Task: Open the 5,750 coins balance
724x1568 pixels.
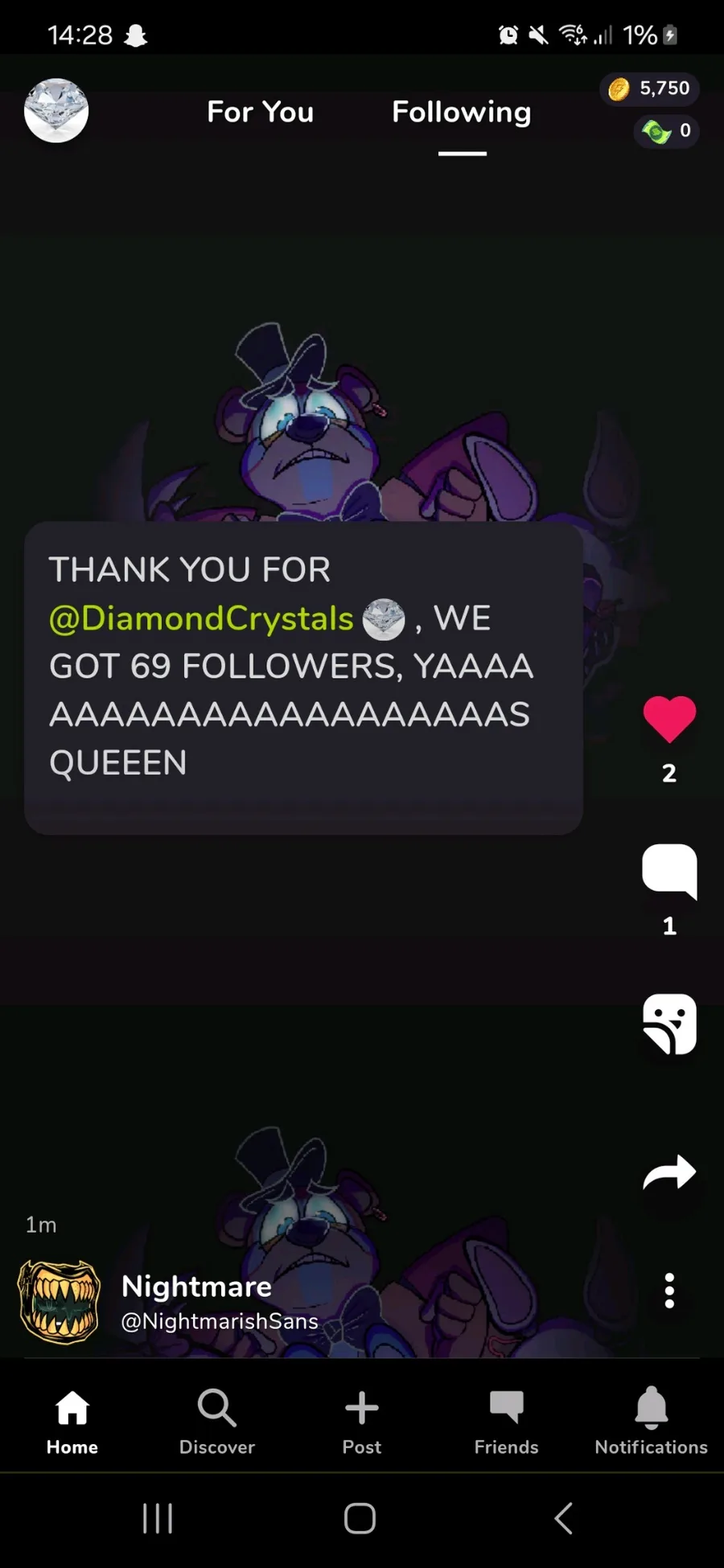Action: click(649, 88)
